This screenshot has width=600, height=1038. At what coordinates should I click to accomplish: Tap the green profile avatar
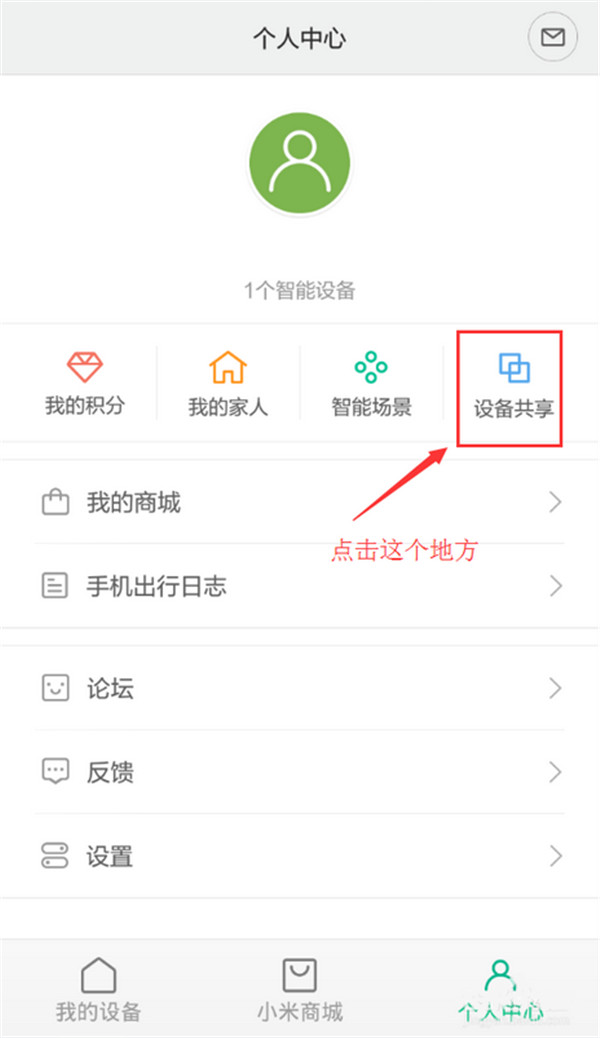(x=299, y=164)
